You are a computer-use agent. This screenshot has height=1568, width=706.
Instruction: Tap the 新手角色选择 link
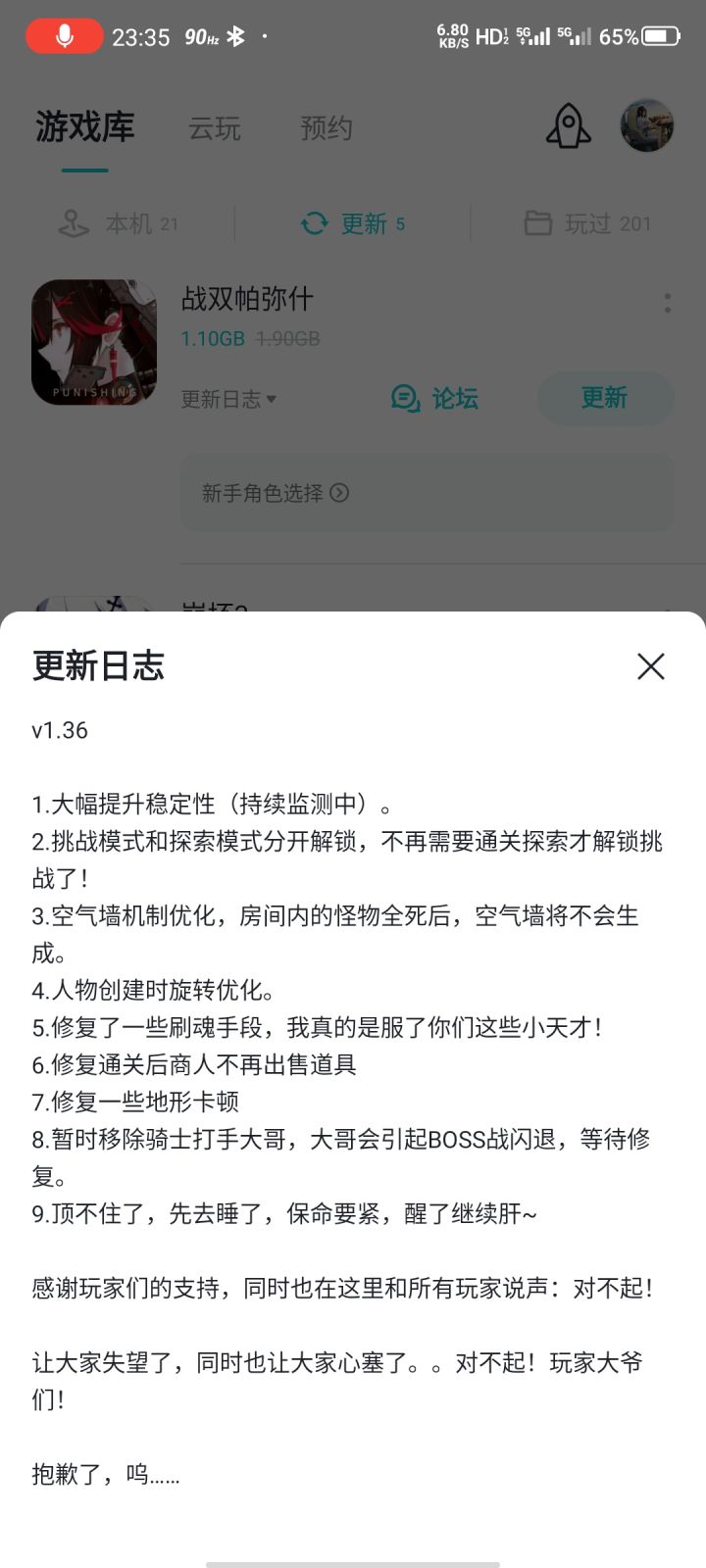261,493
